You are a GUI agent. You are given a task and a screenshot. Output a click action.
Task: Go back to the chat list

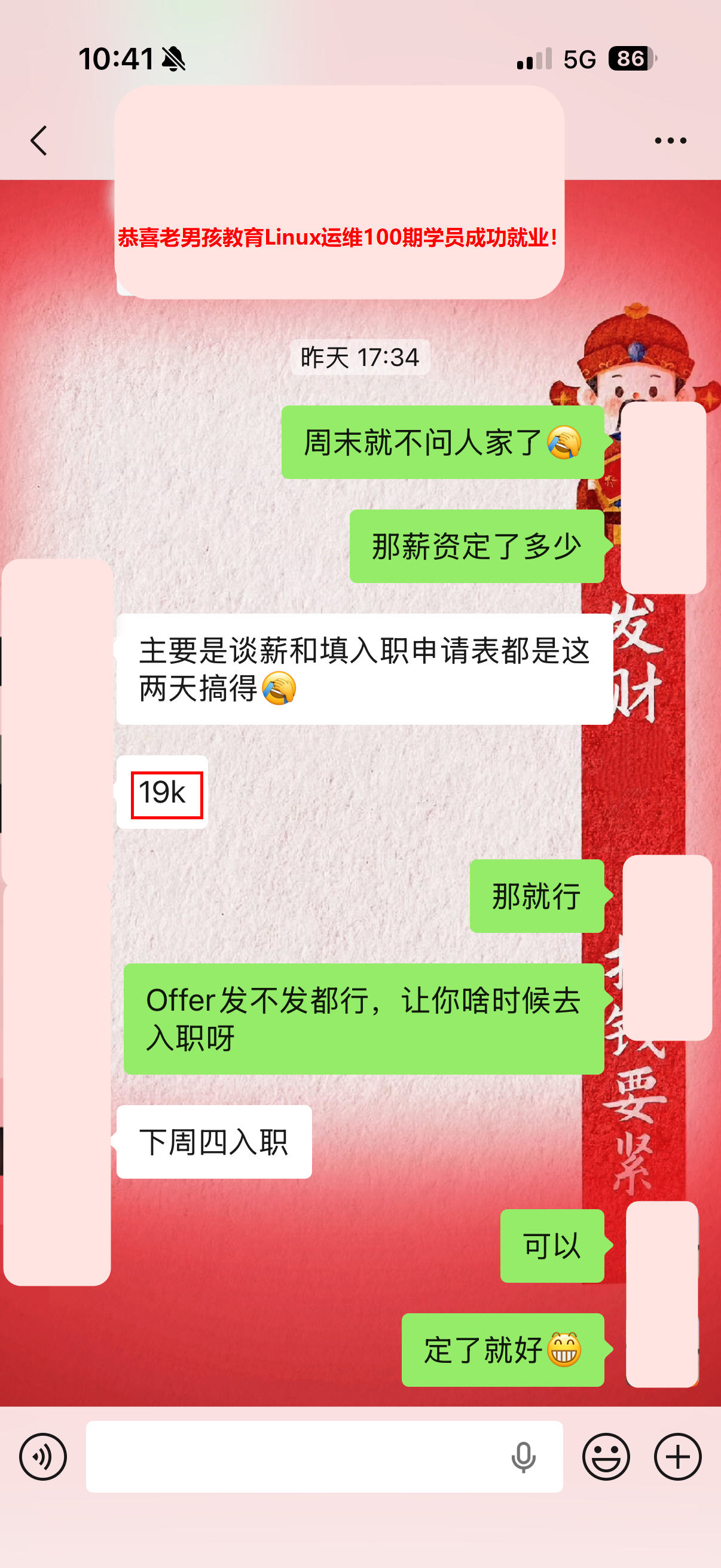click(39, 141)
